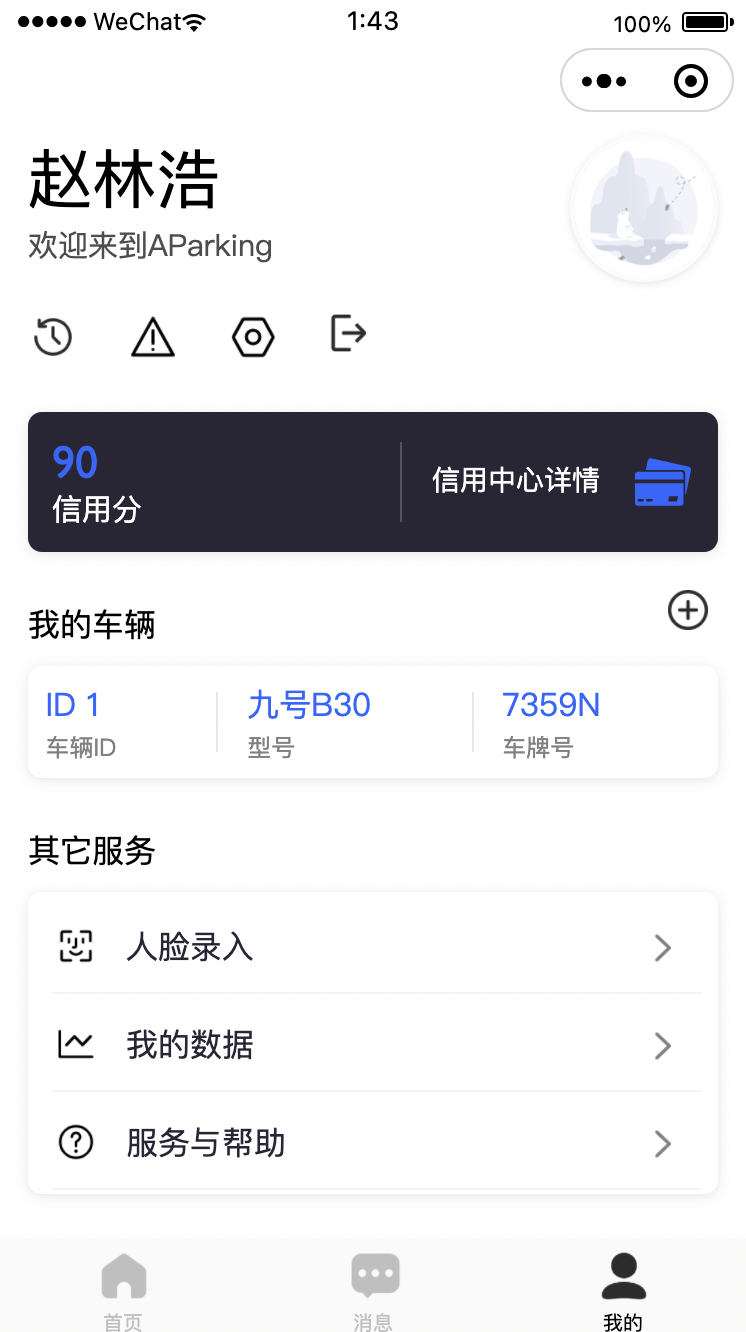Open 我的数据 my data

pos(372,1044)
